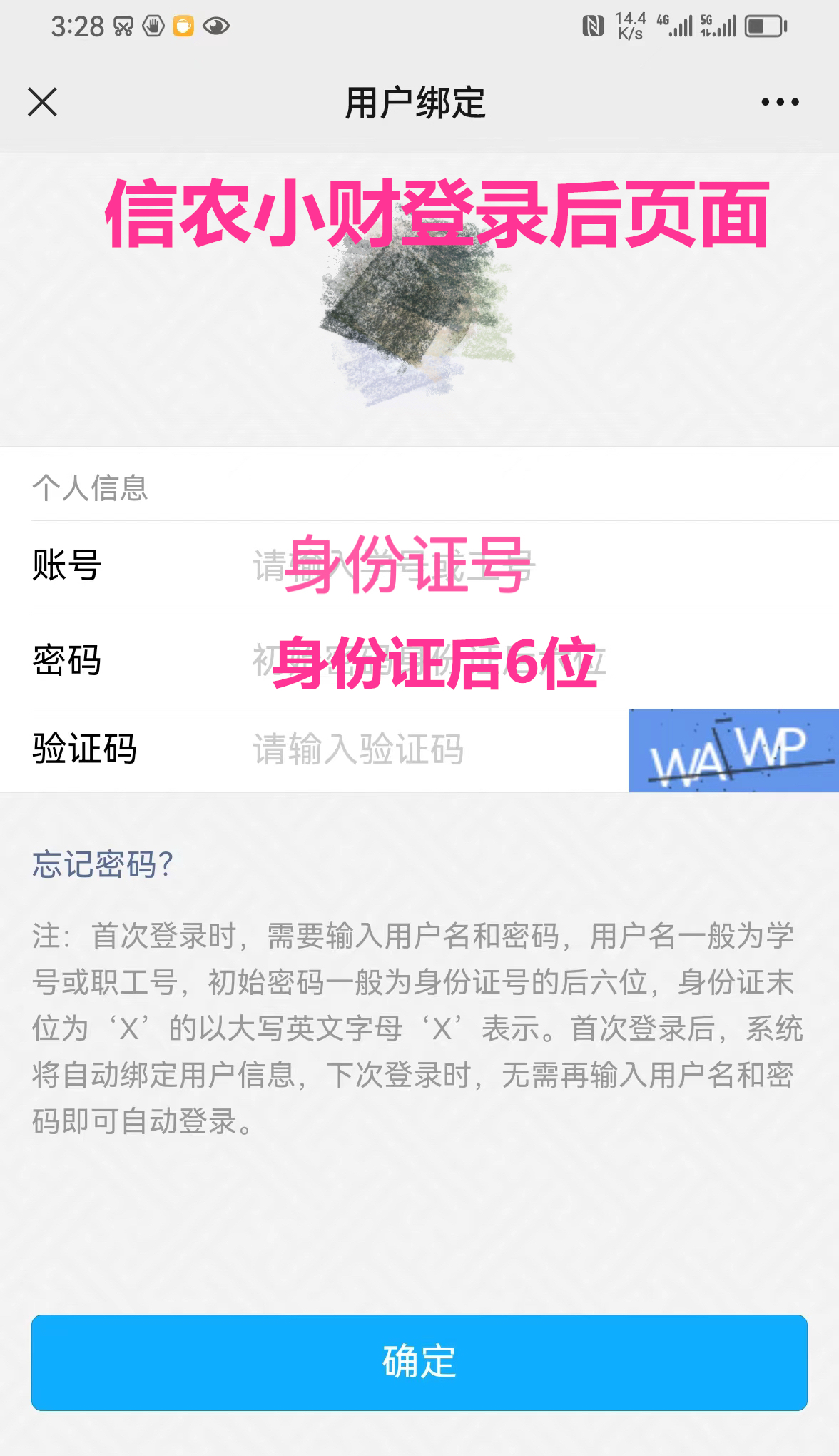Tap the 确定 confirm button
This screenshot has width=839, height=1456.
(419, 1363)
